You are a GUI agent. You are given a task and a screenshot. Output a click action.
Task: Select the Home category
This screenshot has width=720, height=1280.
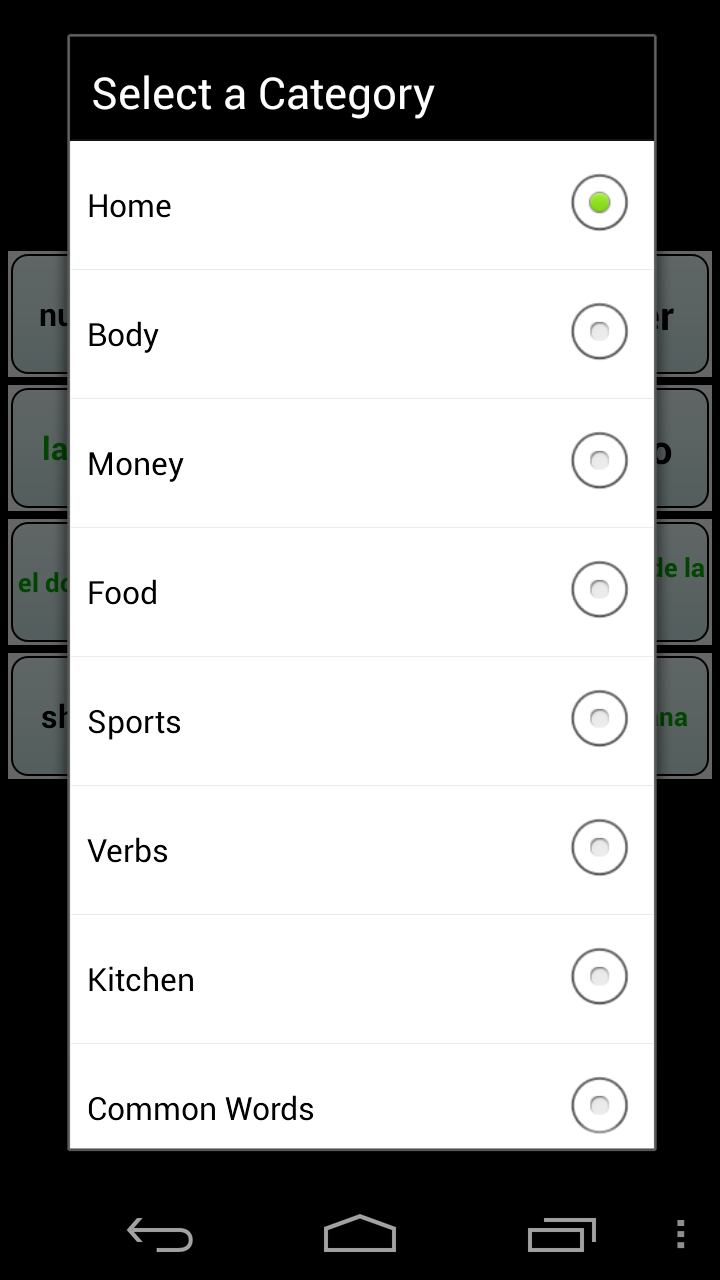tap(361, 205)
